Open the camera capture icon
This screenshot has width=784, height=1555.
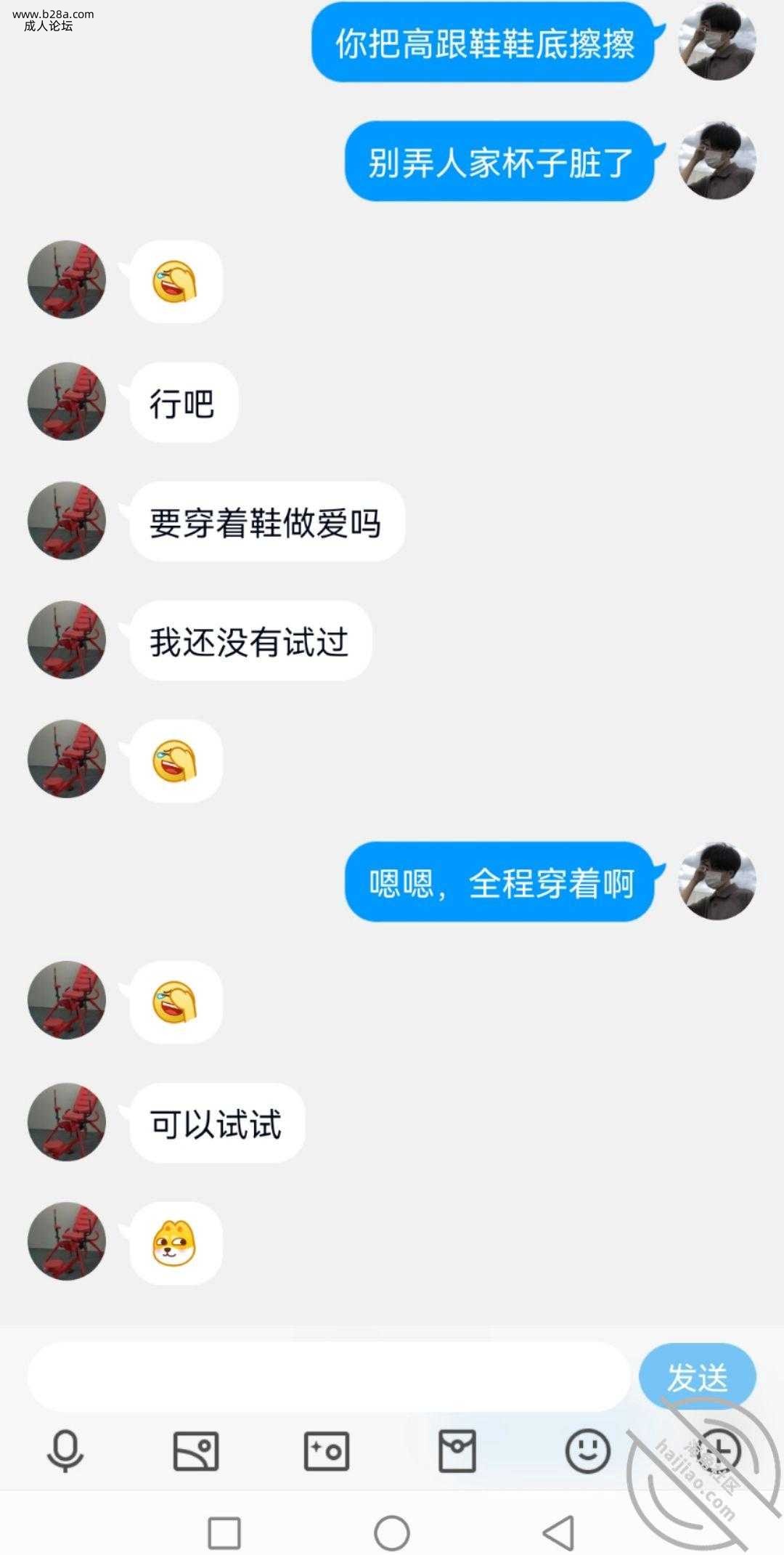point(327,1451)
